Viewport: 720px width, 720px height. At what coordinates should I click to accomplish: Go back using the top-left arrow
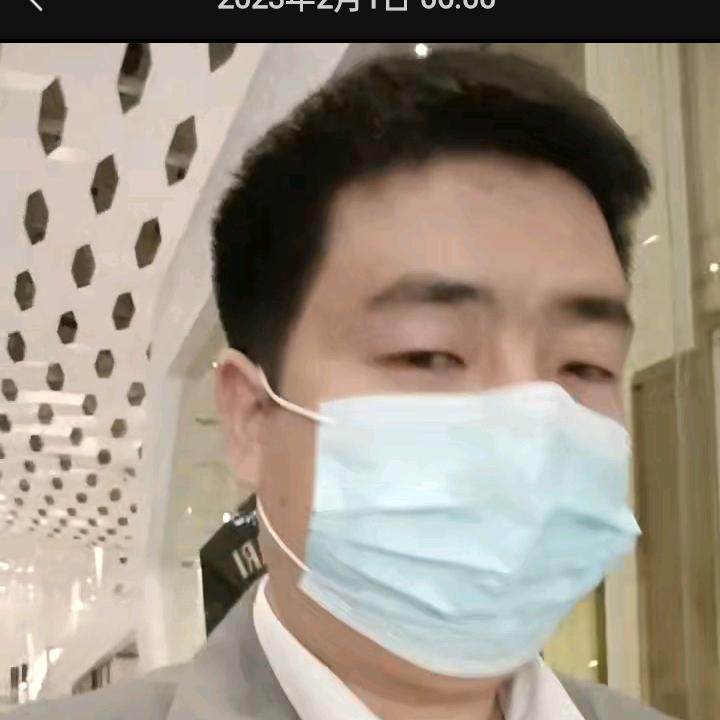(x=35, y=4)
